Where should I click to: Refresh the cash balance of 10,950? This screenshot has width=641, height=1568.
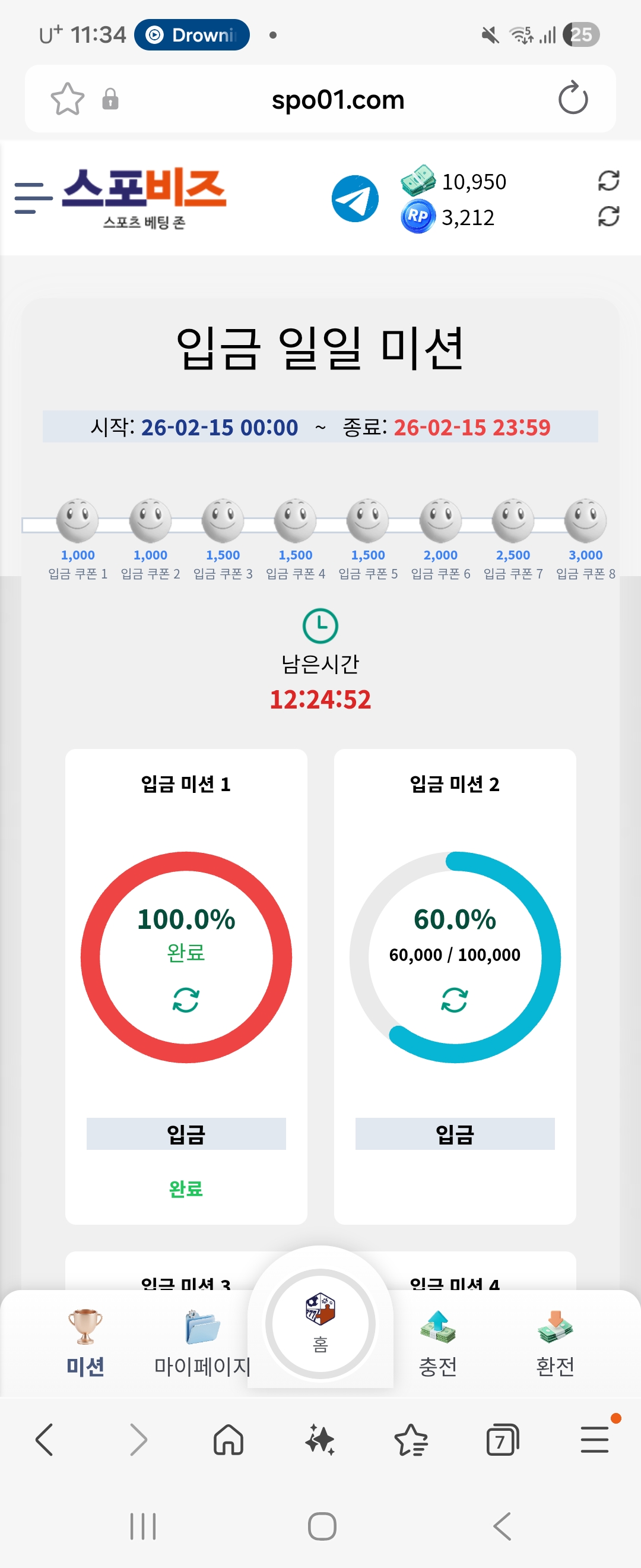pyautogui.click(x=608, y=181)
